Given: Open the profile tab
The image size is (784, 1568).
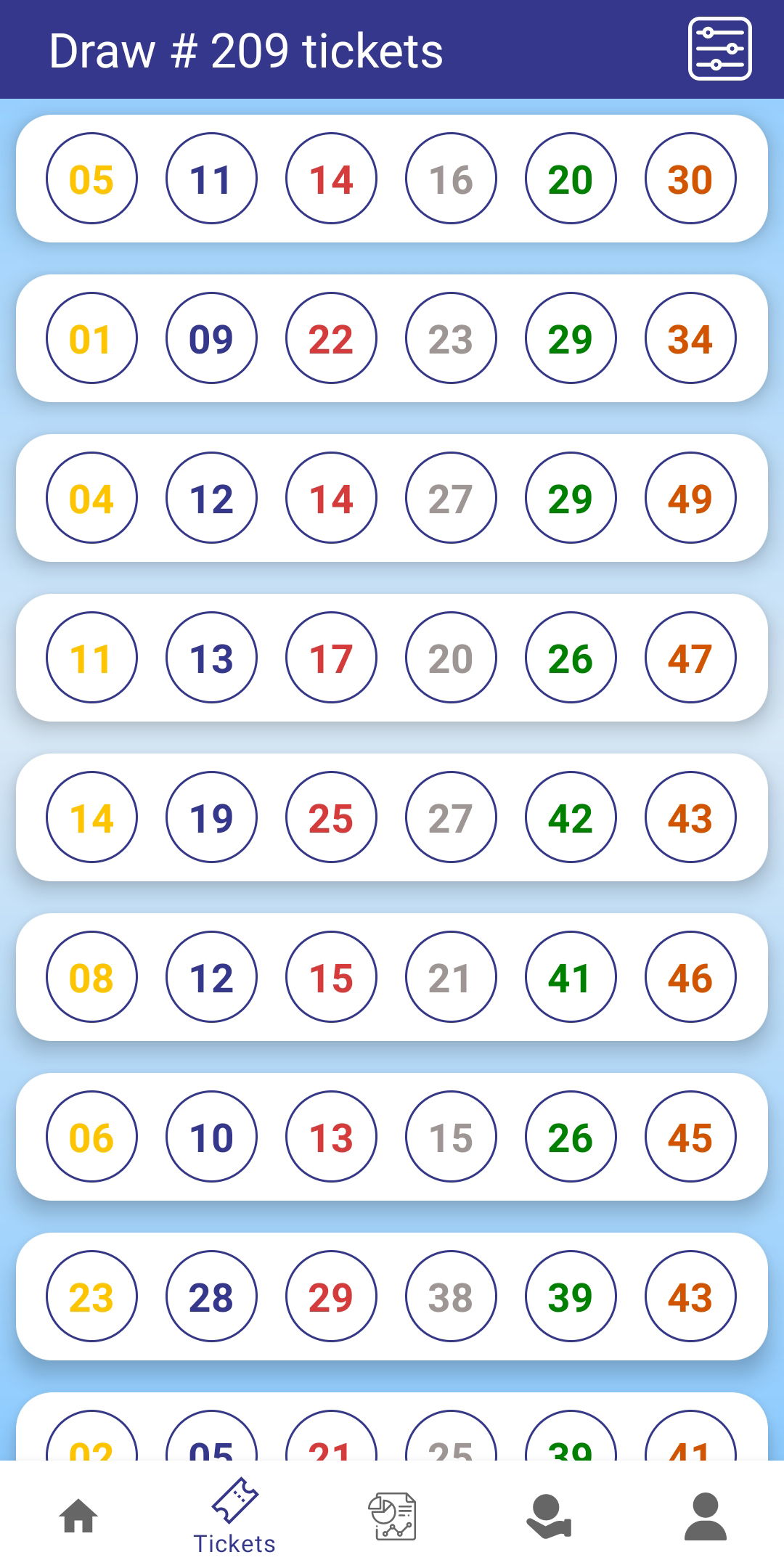Looking at the screenshot, I should point(705,1516).
